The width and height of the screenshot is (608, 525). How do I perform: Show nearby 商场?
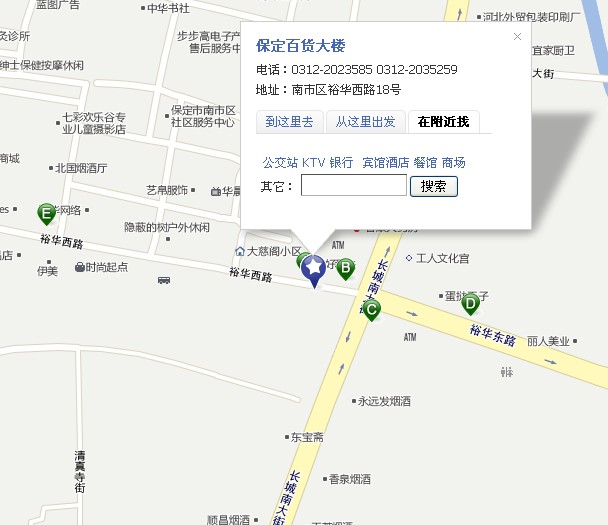453,162
